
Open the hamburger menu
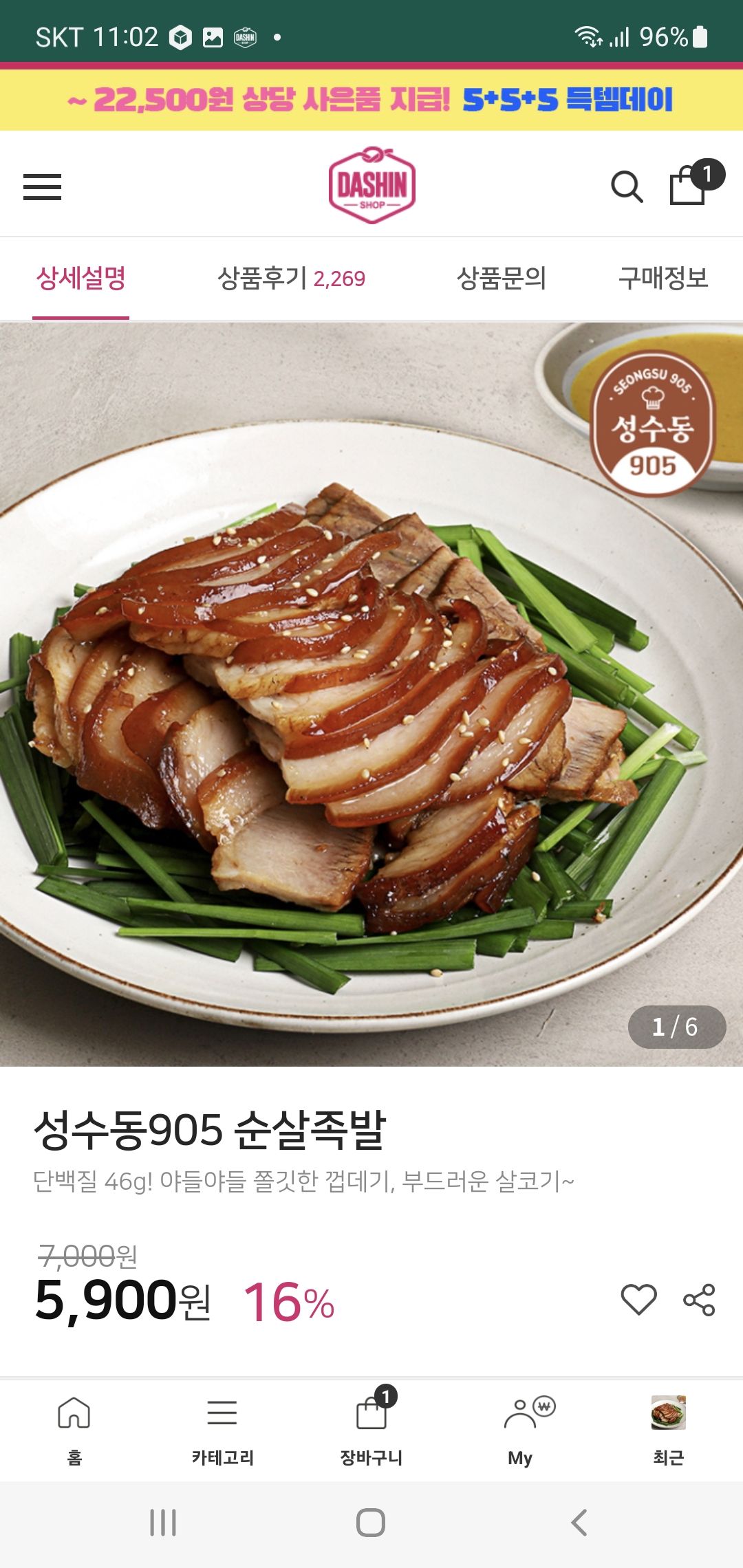(42, 186)
